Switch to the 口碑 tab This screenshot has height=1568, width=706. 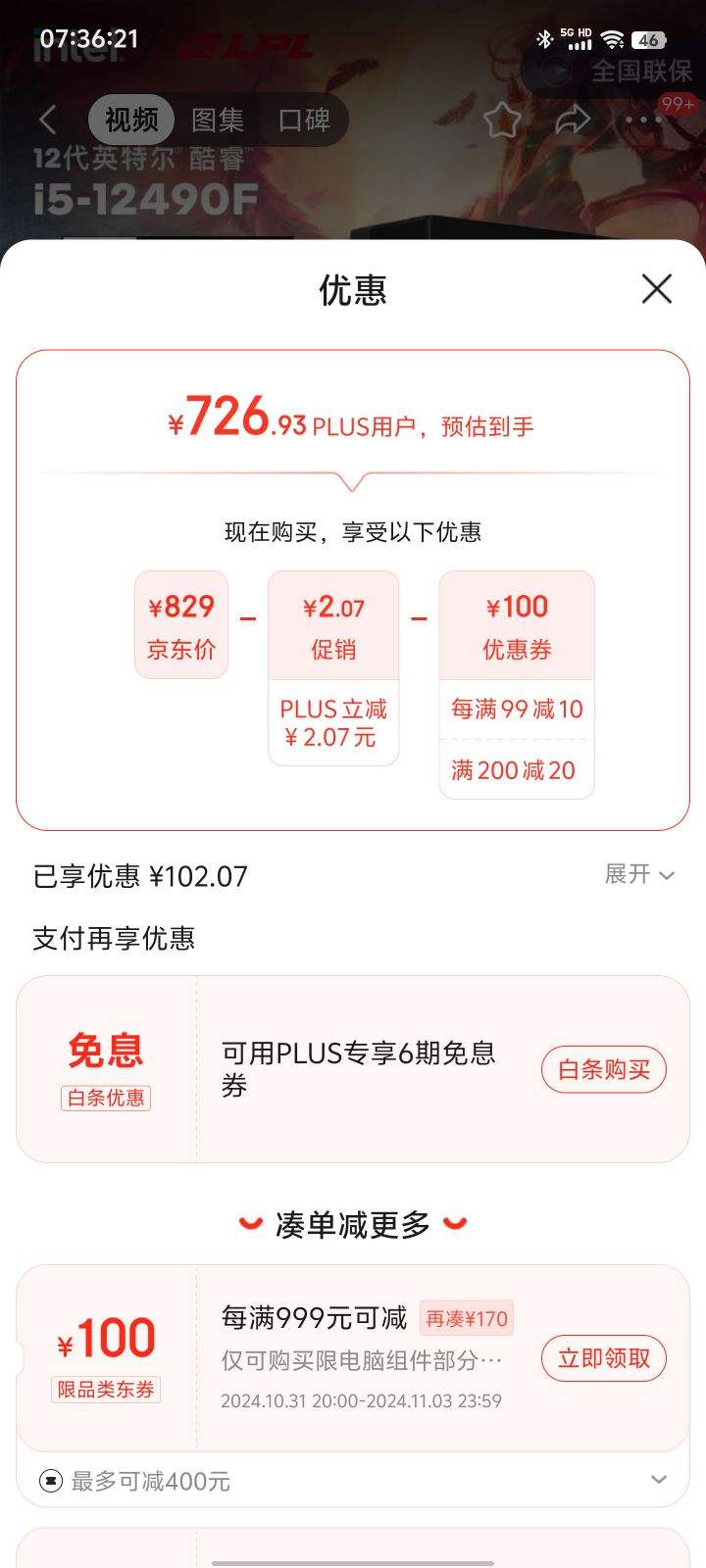303,118
